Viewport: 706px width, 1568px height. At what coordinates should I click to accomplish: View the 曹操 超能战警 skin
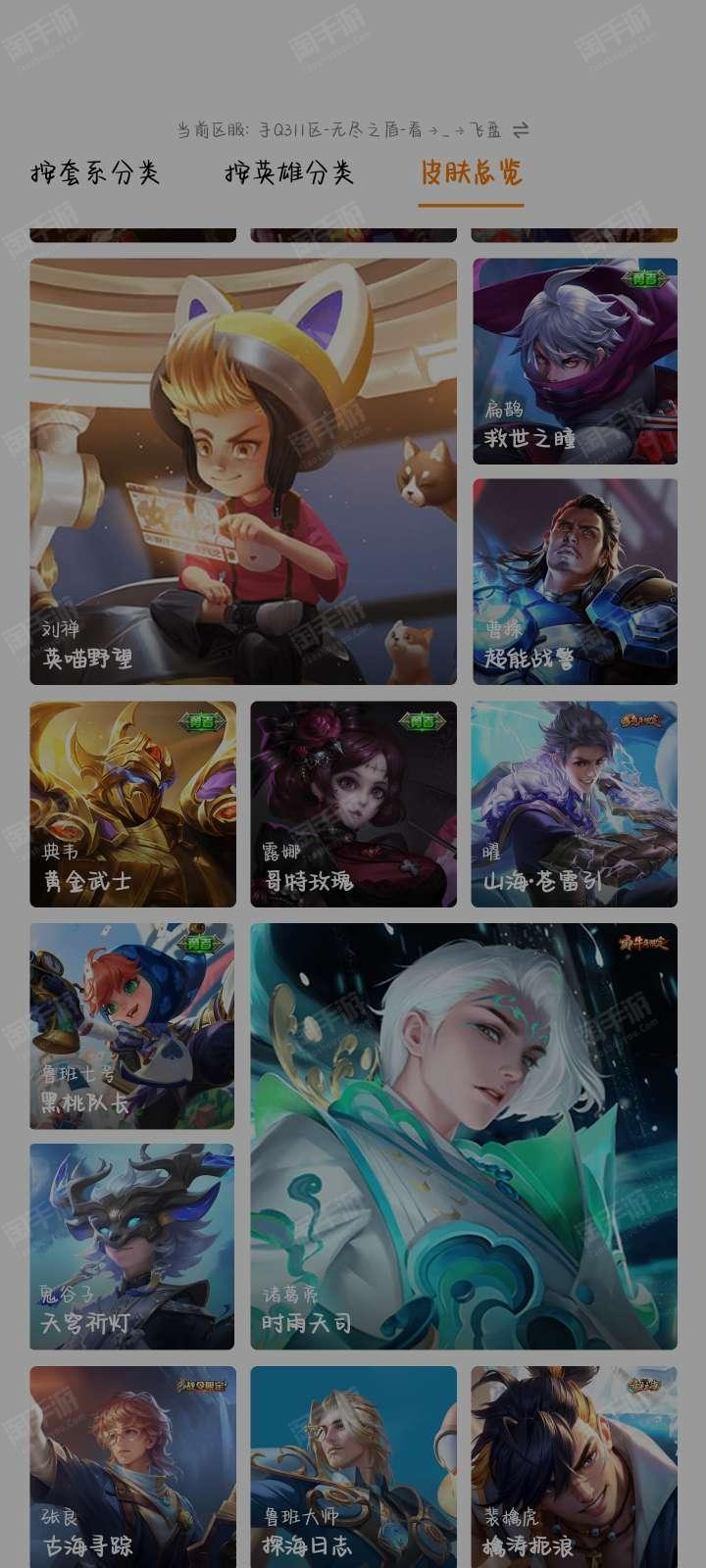point(575,581)
